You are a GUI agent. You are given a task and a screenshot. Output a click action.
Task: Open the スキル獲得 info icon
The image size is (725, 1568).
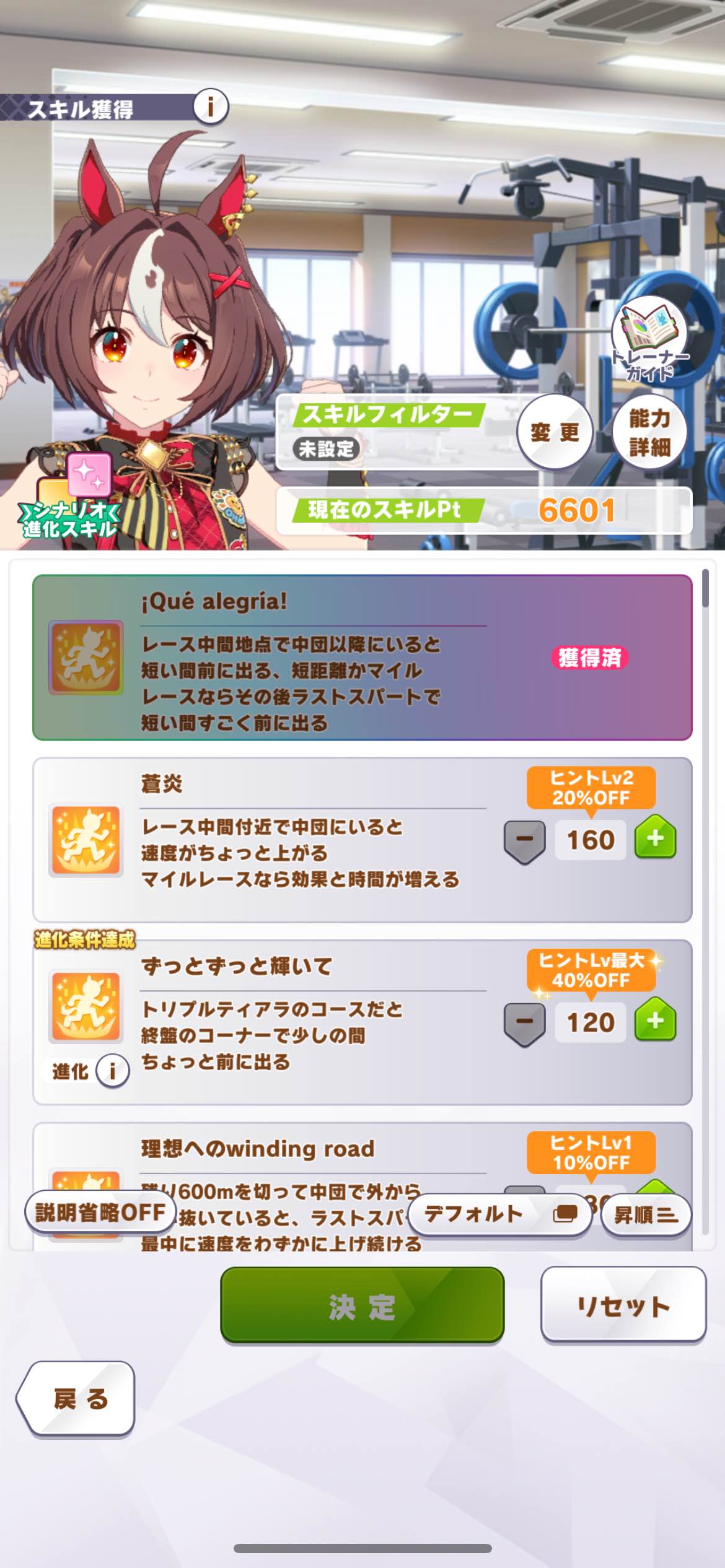coord(211,107)
